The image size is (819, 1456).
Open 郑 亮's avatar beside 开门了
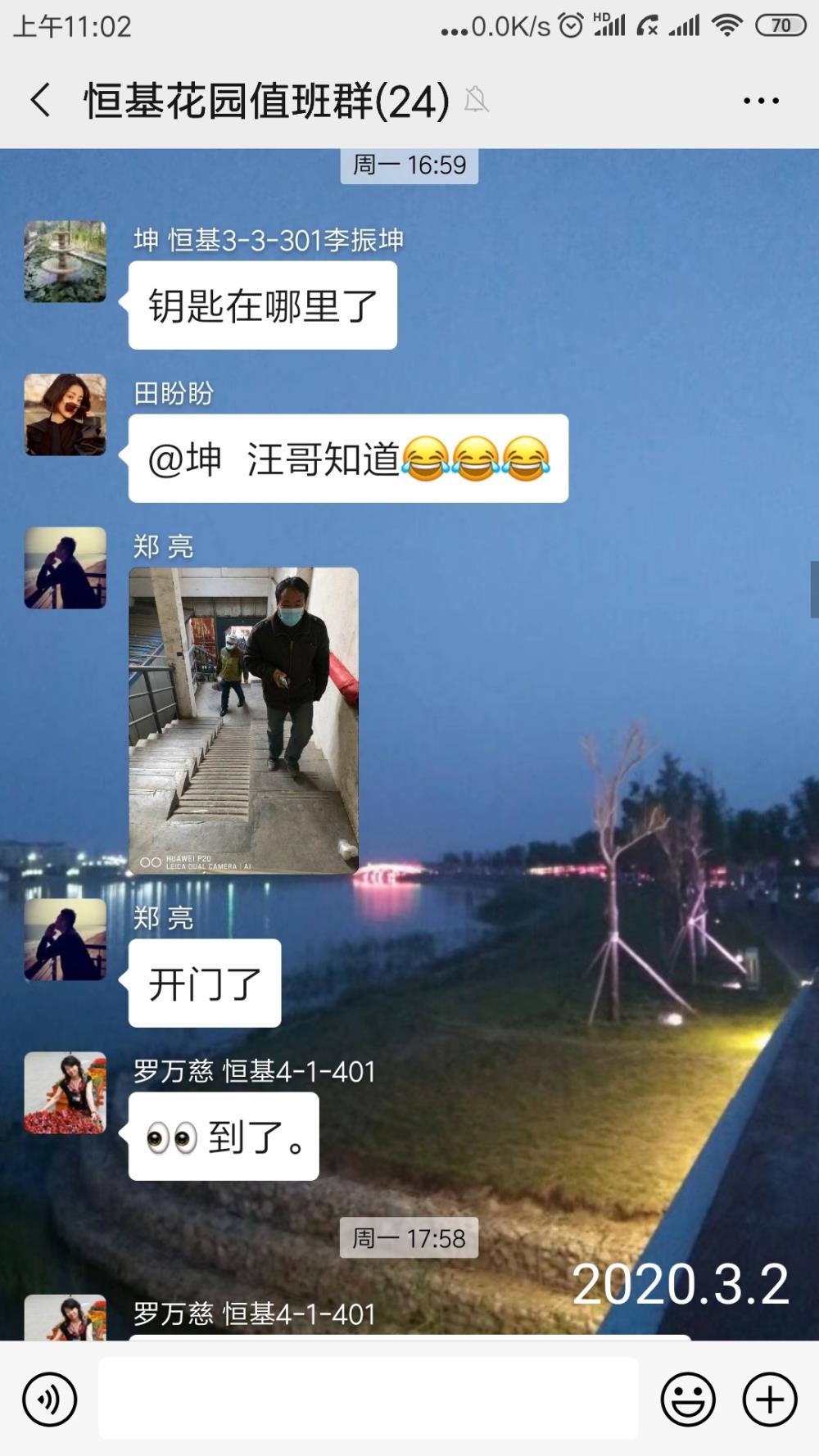pyautogui.click(x=66, y=939)
